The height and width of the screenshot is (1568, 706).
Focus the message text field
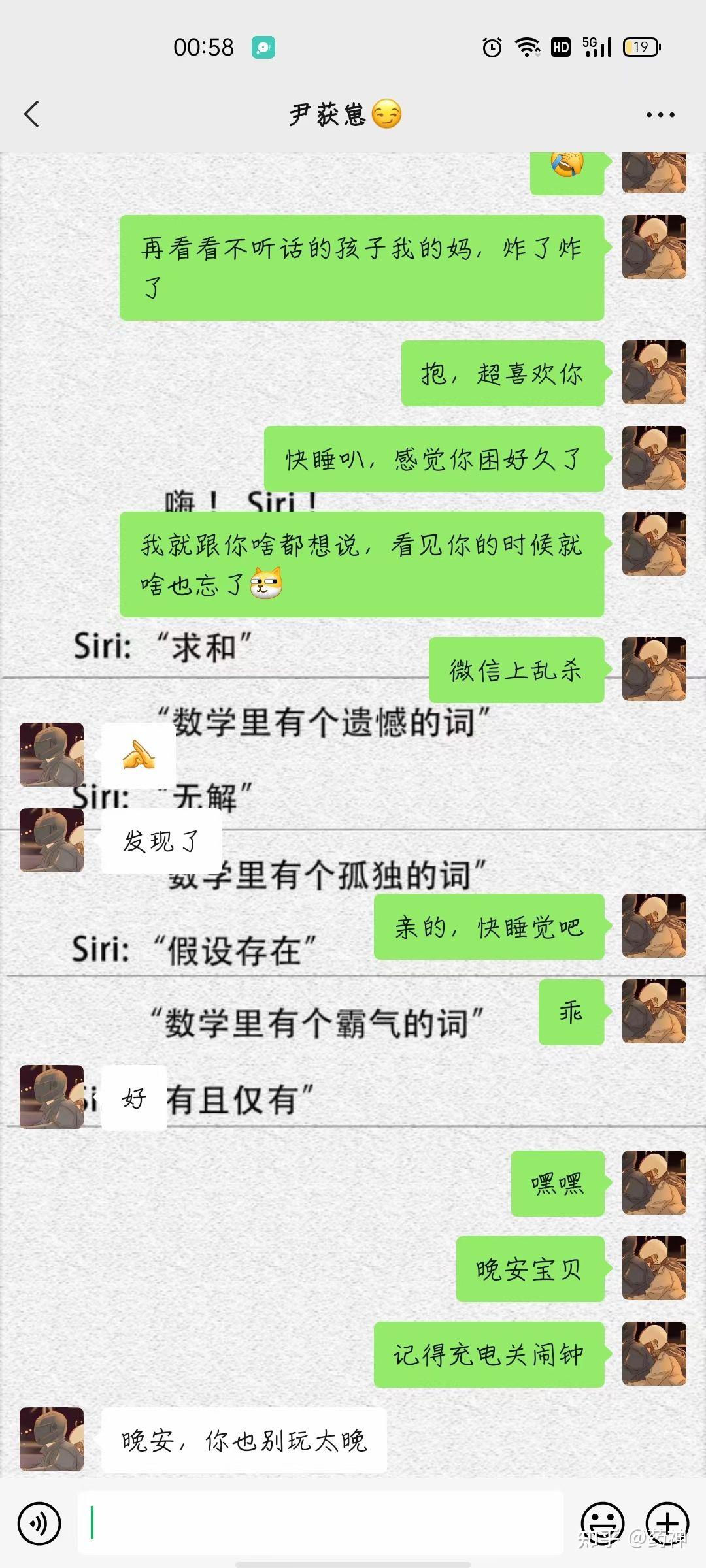[320, 1522]
